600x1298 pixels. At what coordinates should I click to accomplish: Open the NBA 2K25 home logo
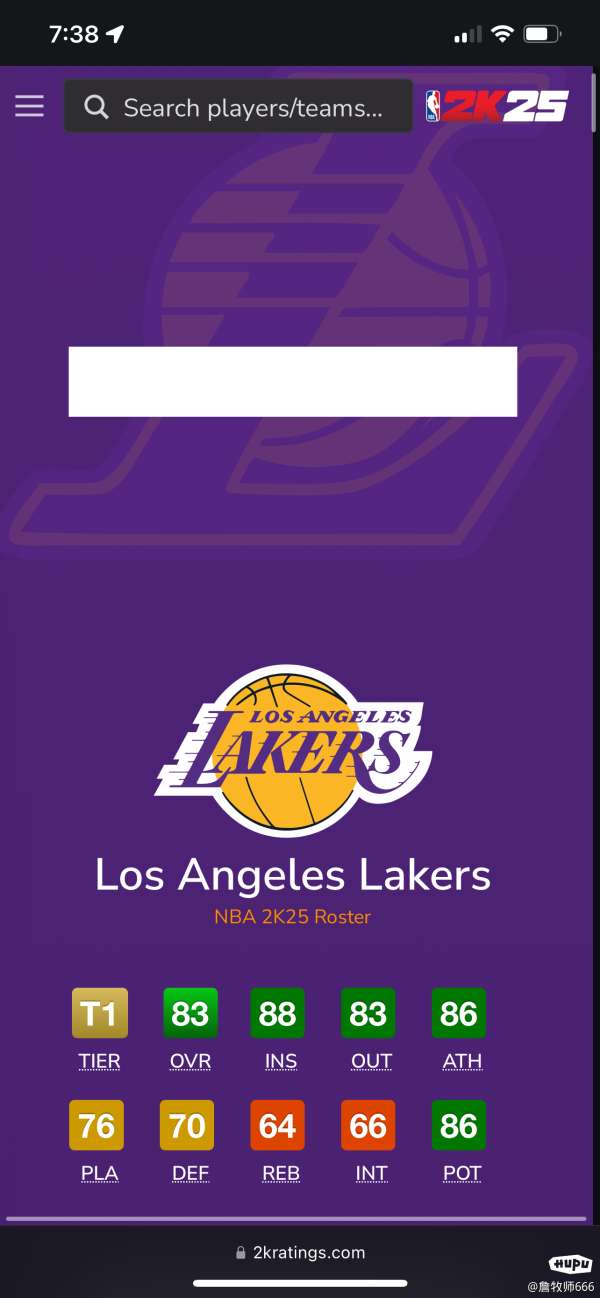[x=497, y=106]
